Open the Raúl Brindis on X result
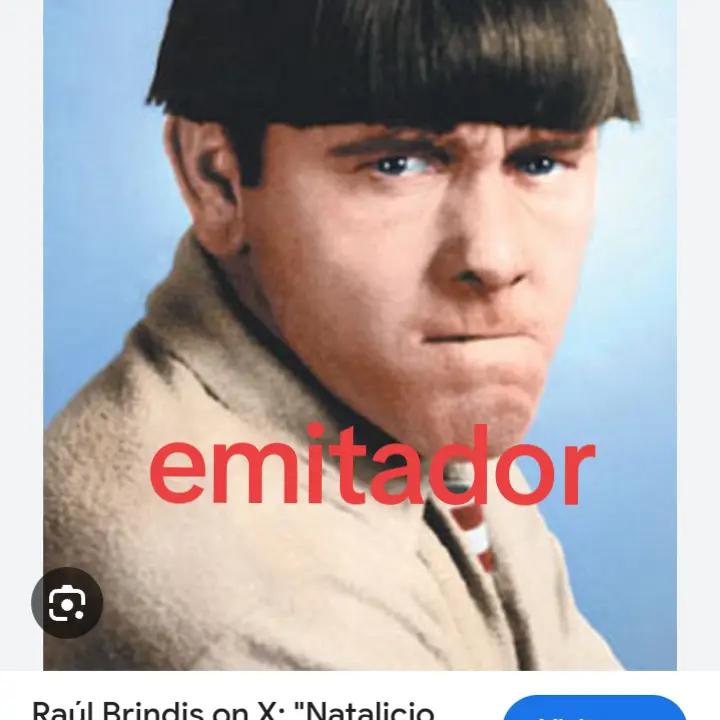 [x=234, y=709]
